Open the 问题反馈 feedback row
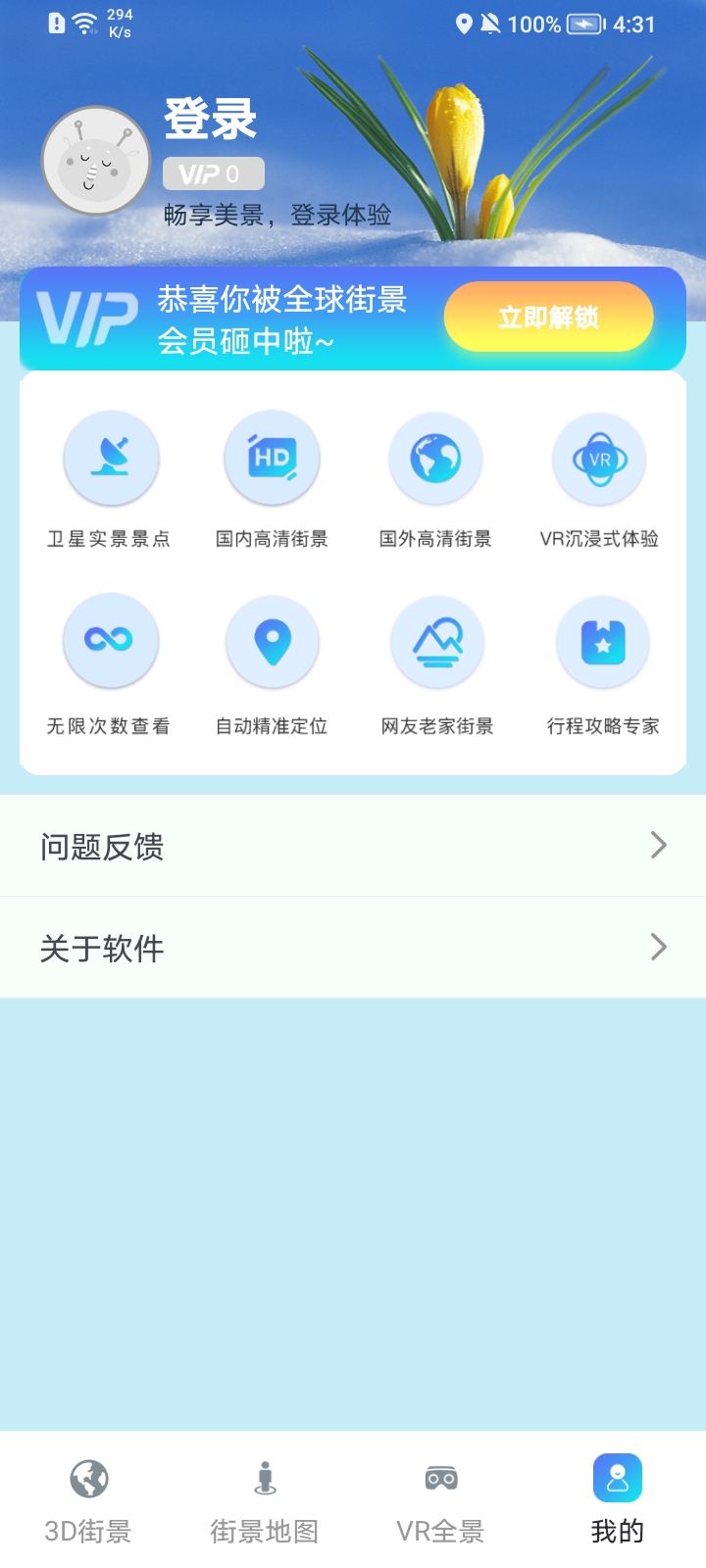706x1568 pixels. pos(353,846)
